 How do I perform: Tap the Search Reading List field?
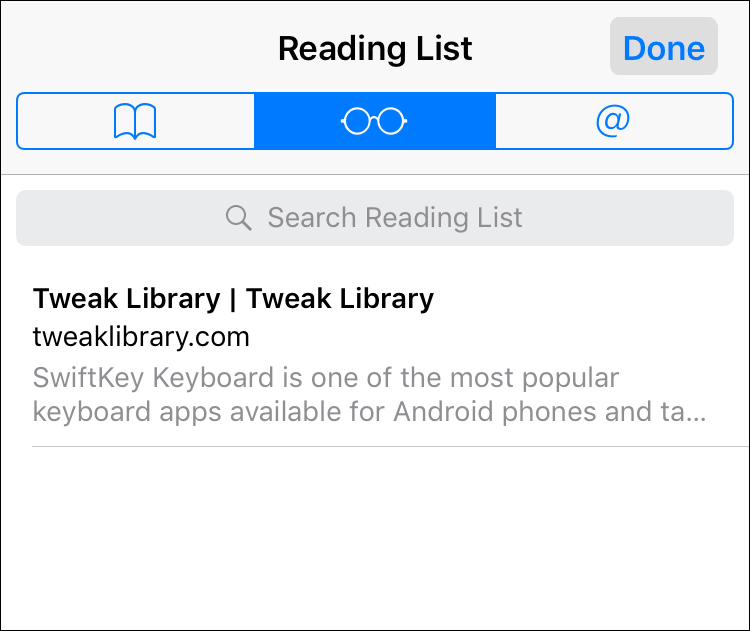coord(375,218)
